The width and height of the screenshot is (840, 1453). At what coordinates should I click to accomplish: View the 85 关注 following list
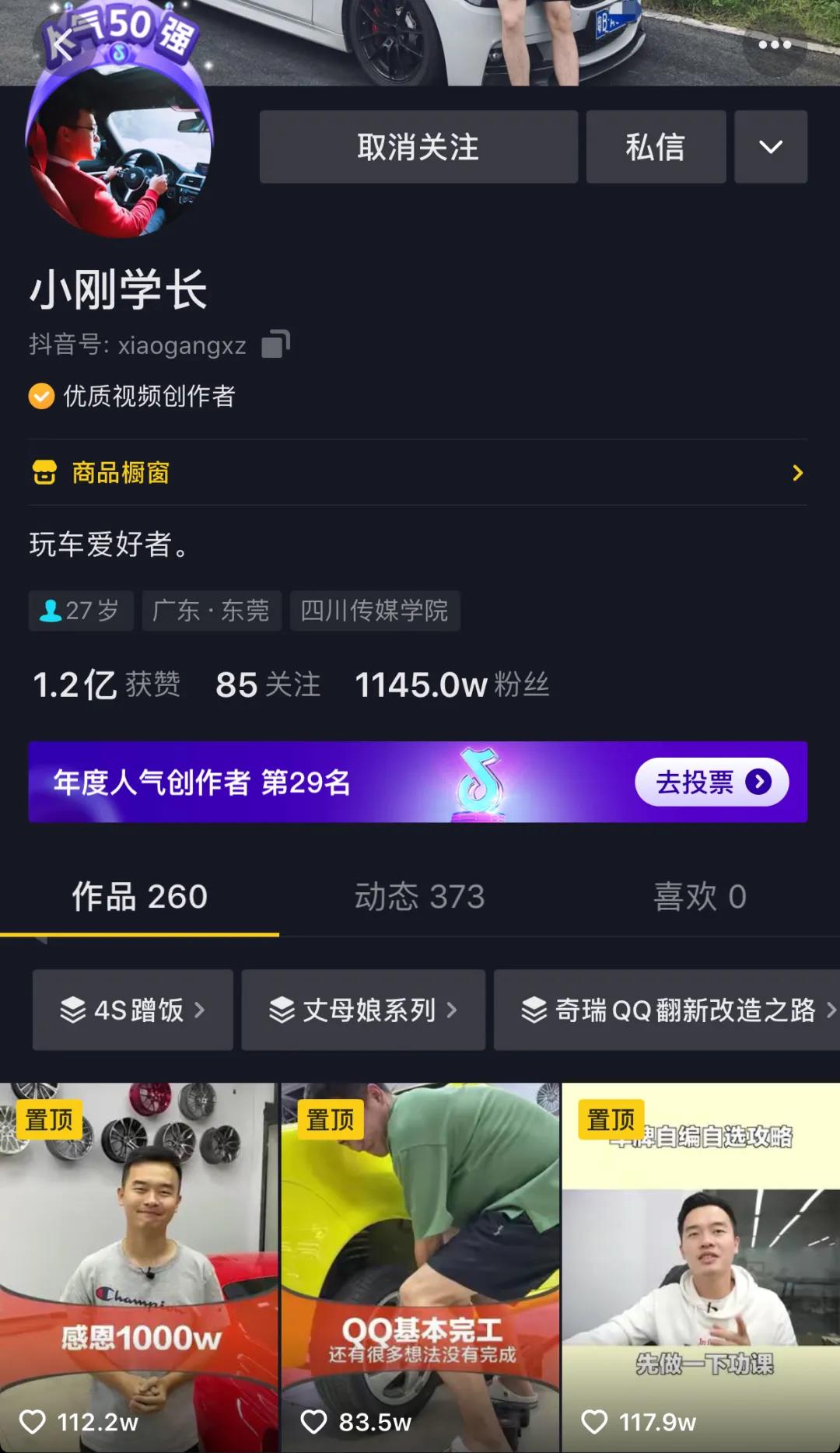click(268, 685)
